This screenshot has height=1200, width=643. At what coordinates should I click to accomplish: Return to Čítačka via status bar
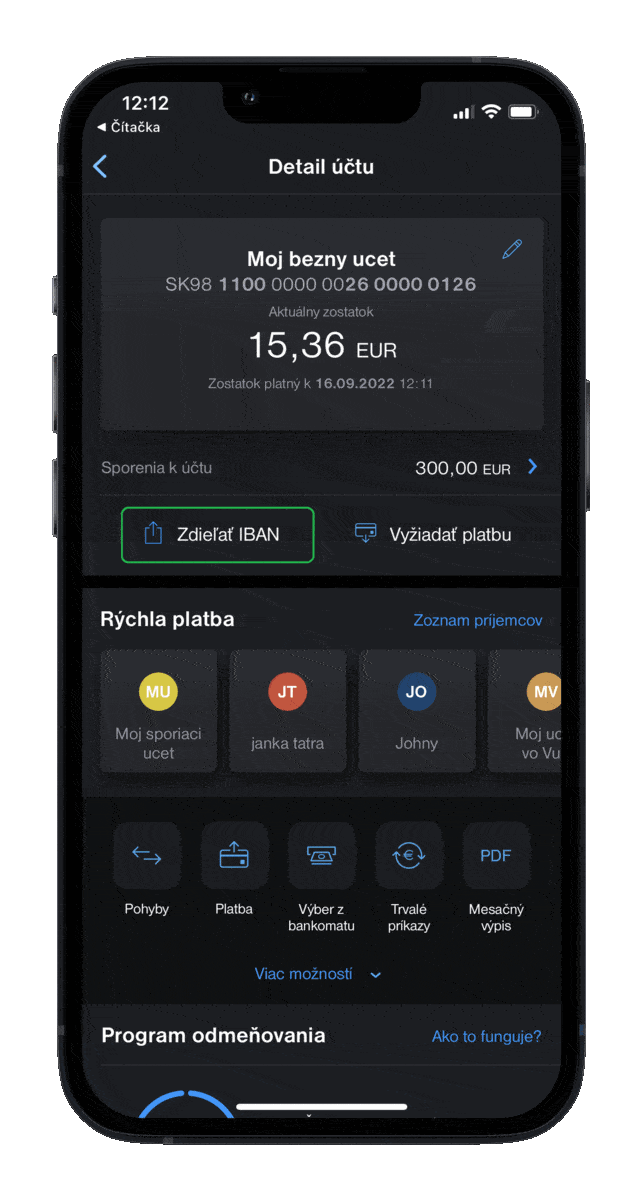tap(128, 127)
